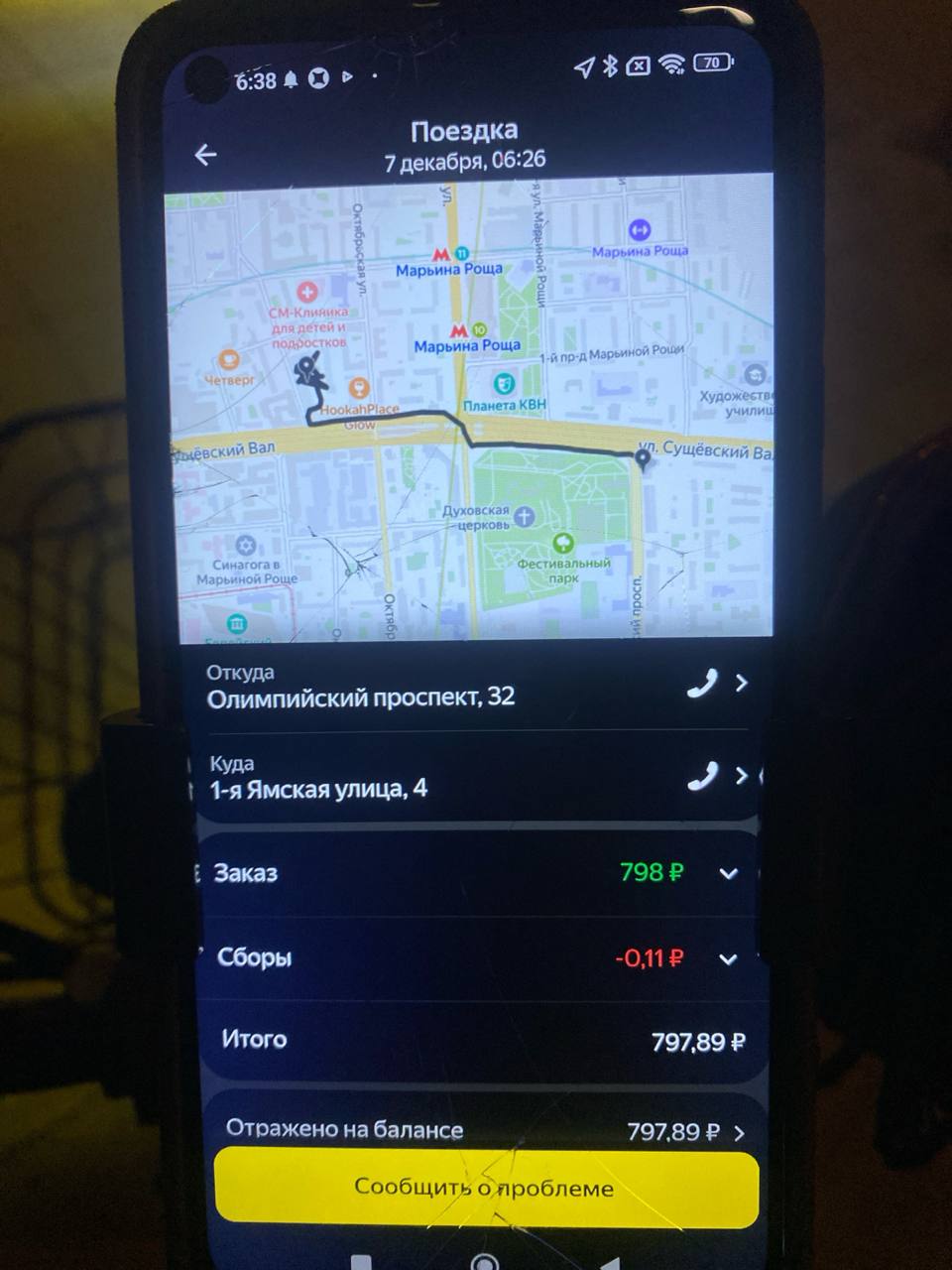Expand the Заказ 798 ₽ breakdown
The width and height of the screenshot is (952, 1270).
(x=729, y=873)
